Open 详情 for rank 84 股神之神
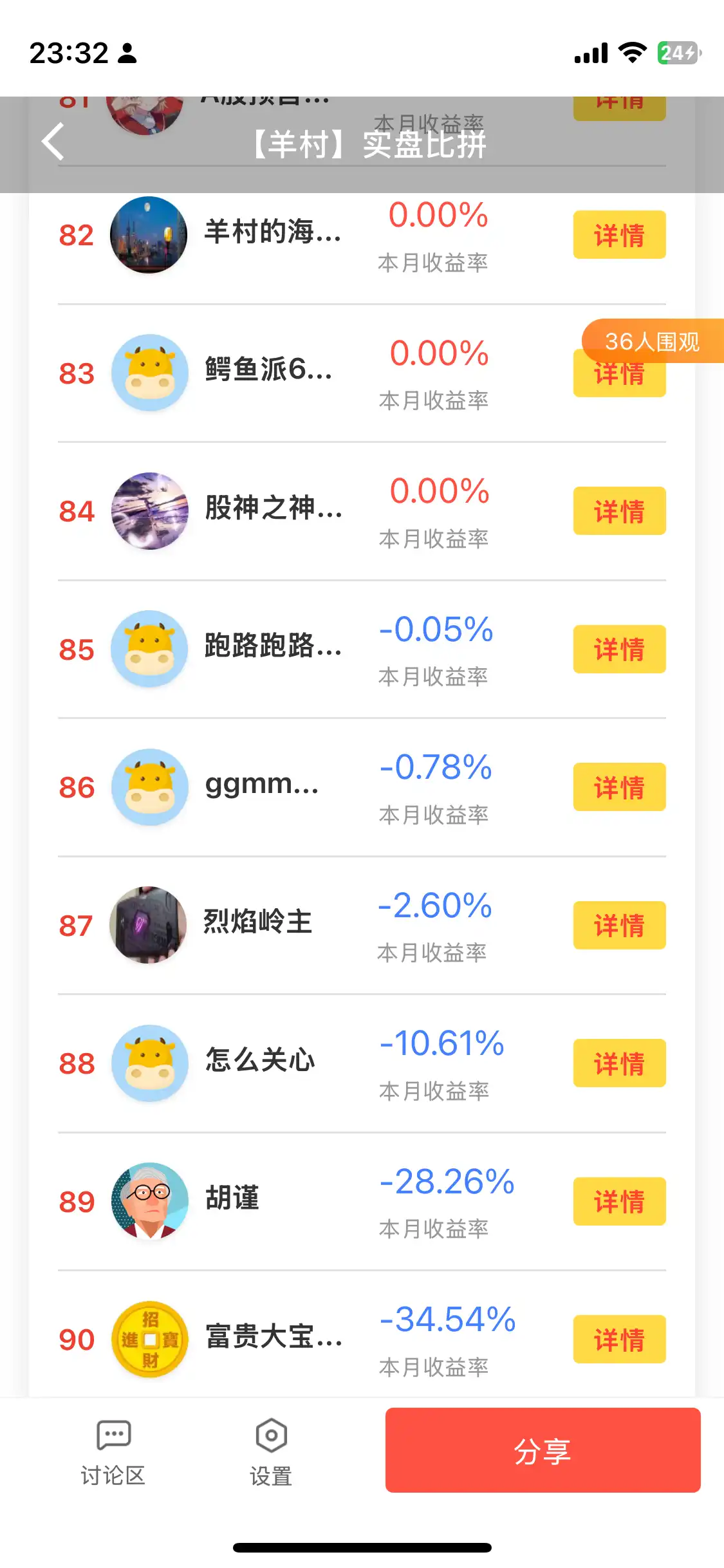 click(x=619, y=511)
